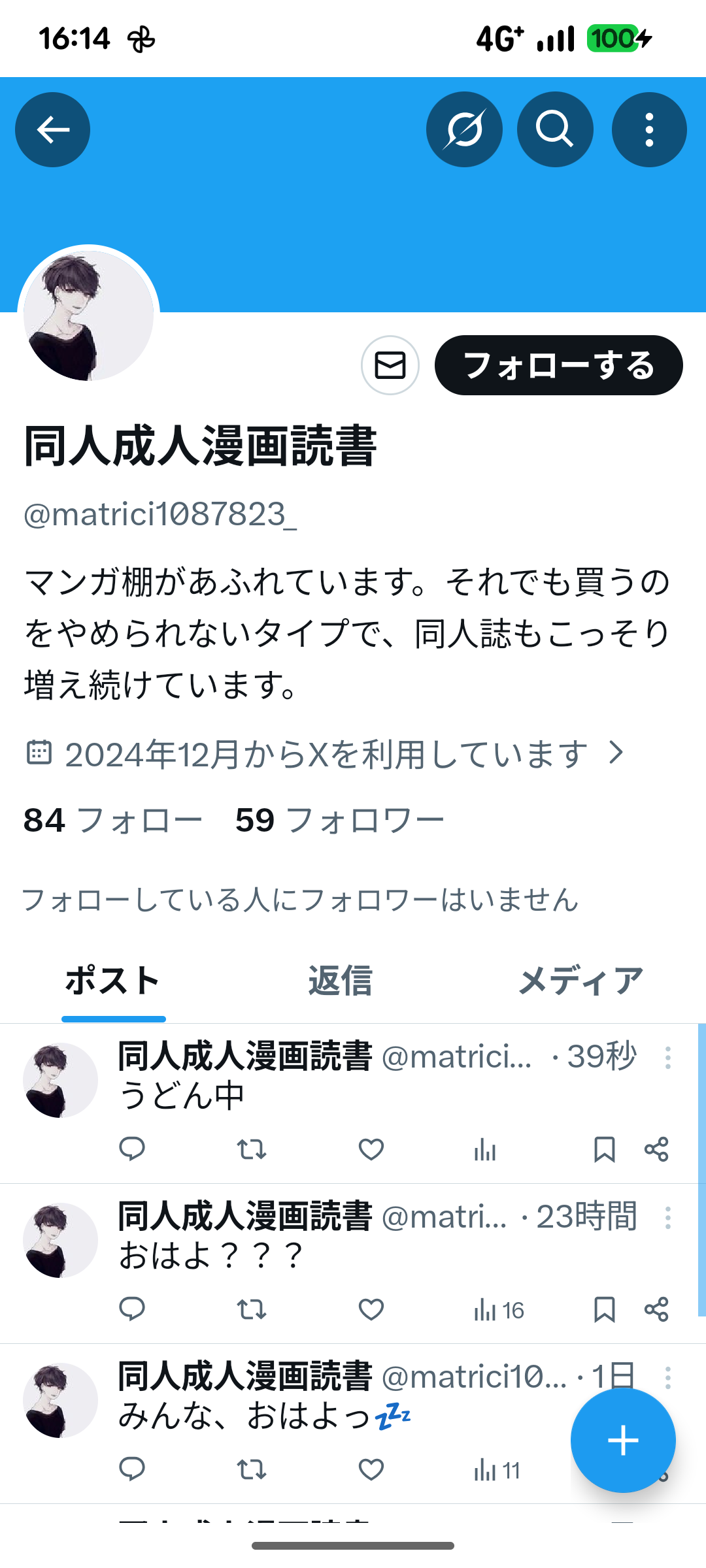View the 59 フォロワー list
The image size is (706, 1568).
pos(339,820)
